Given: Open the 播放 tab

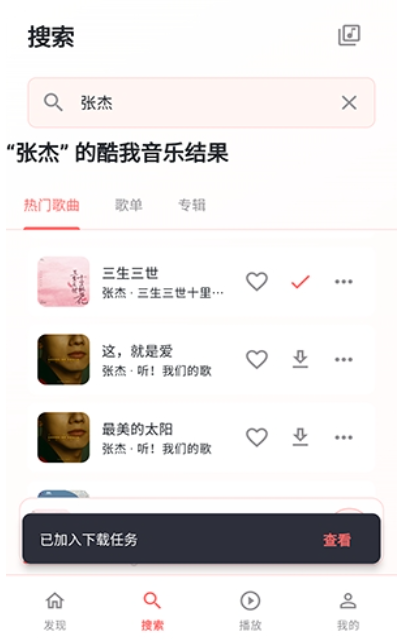Looking at the screenshot, I should (x=250, y=611).
